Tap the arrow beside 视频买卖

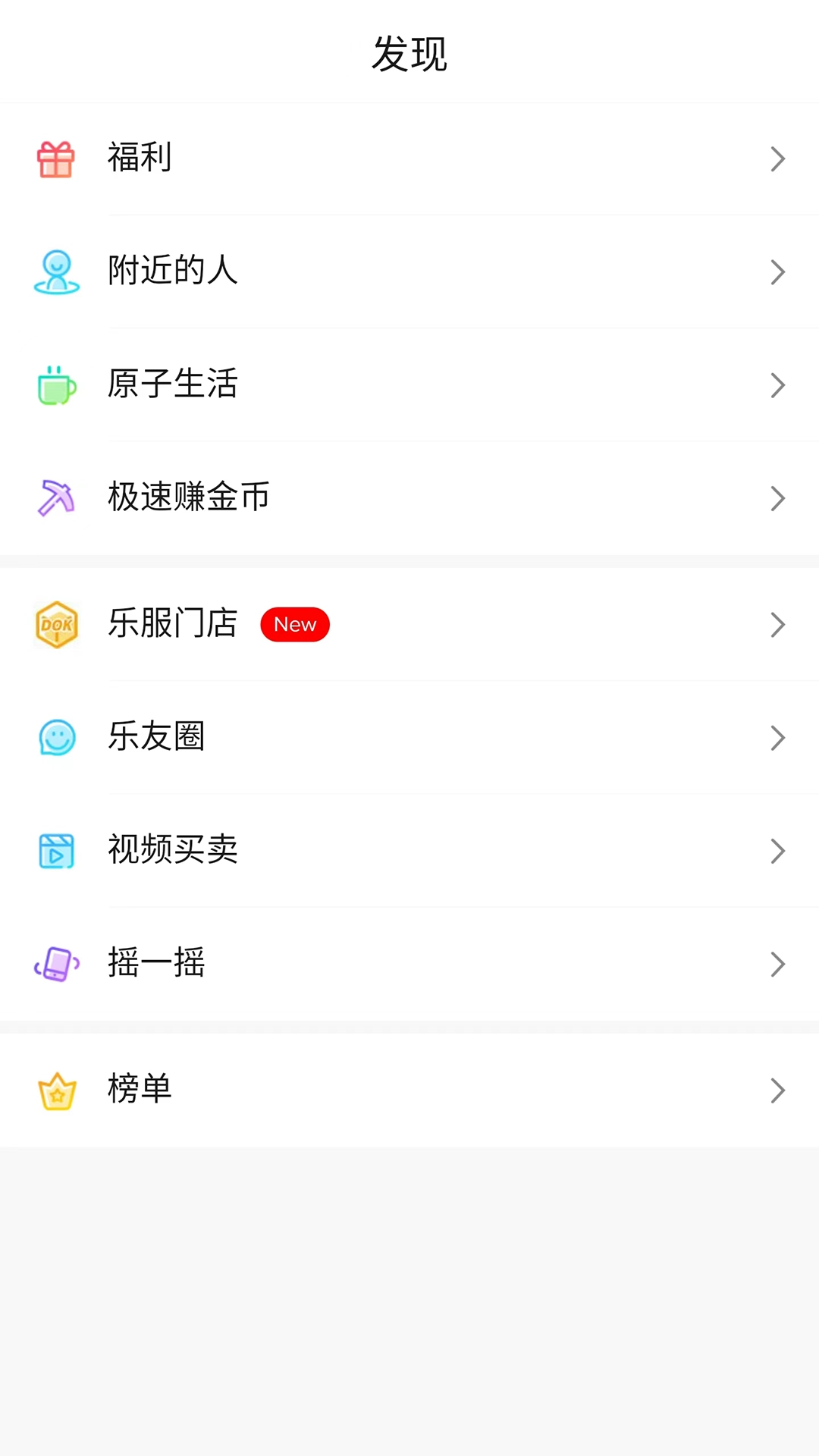pos(777,850)
